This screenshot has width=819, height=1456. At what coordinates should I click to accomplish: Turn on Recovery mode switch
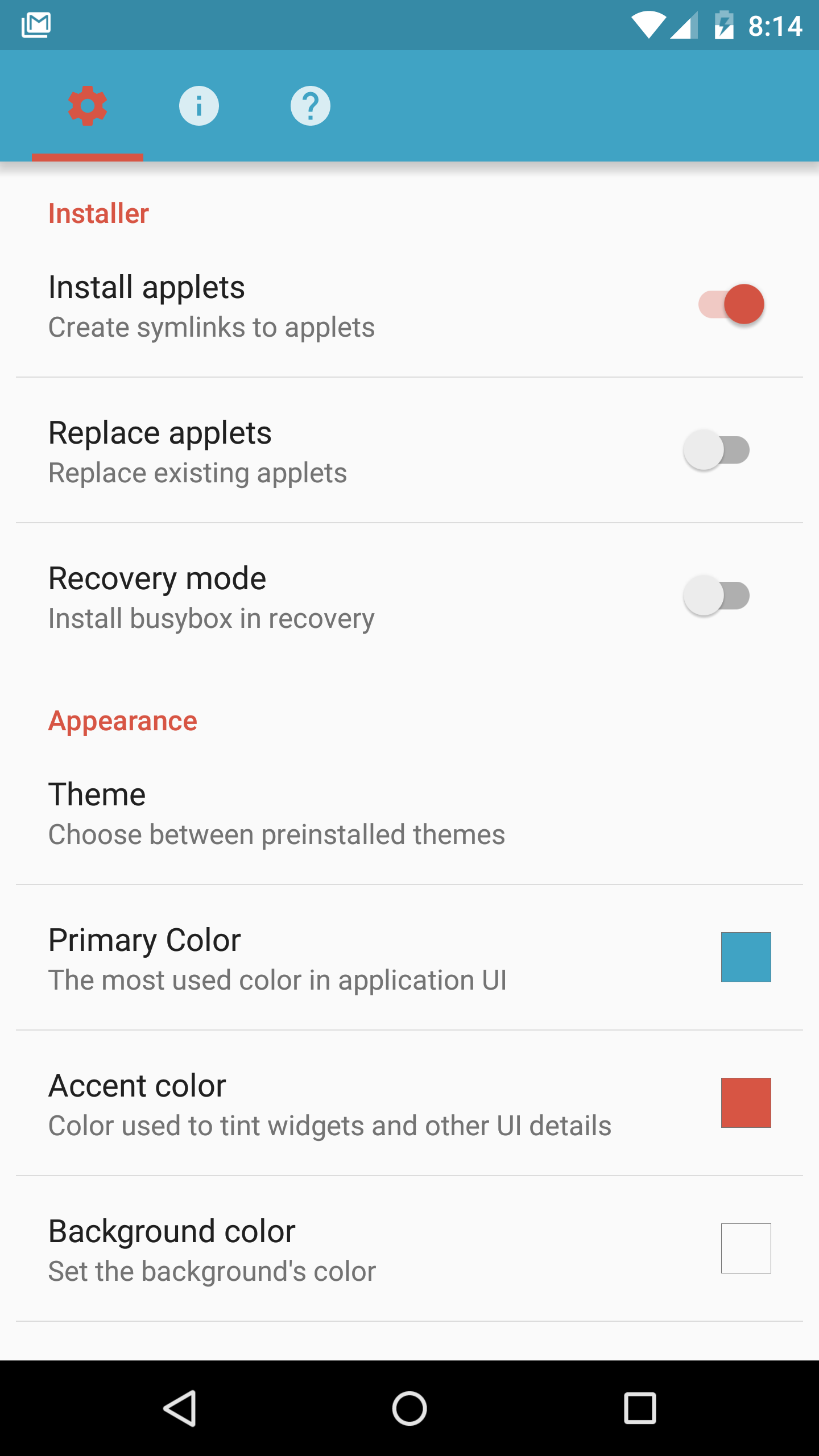pos(717,595)
